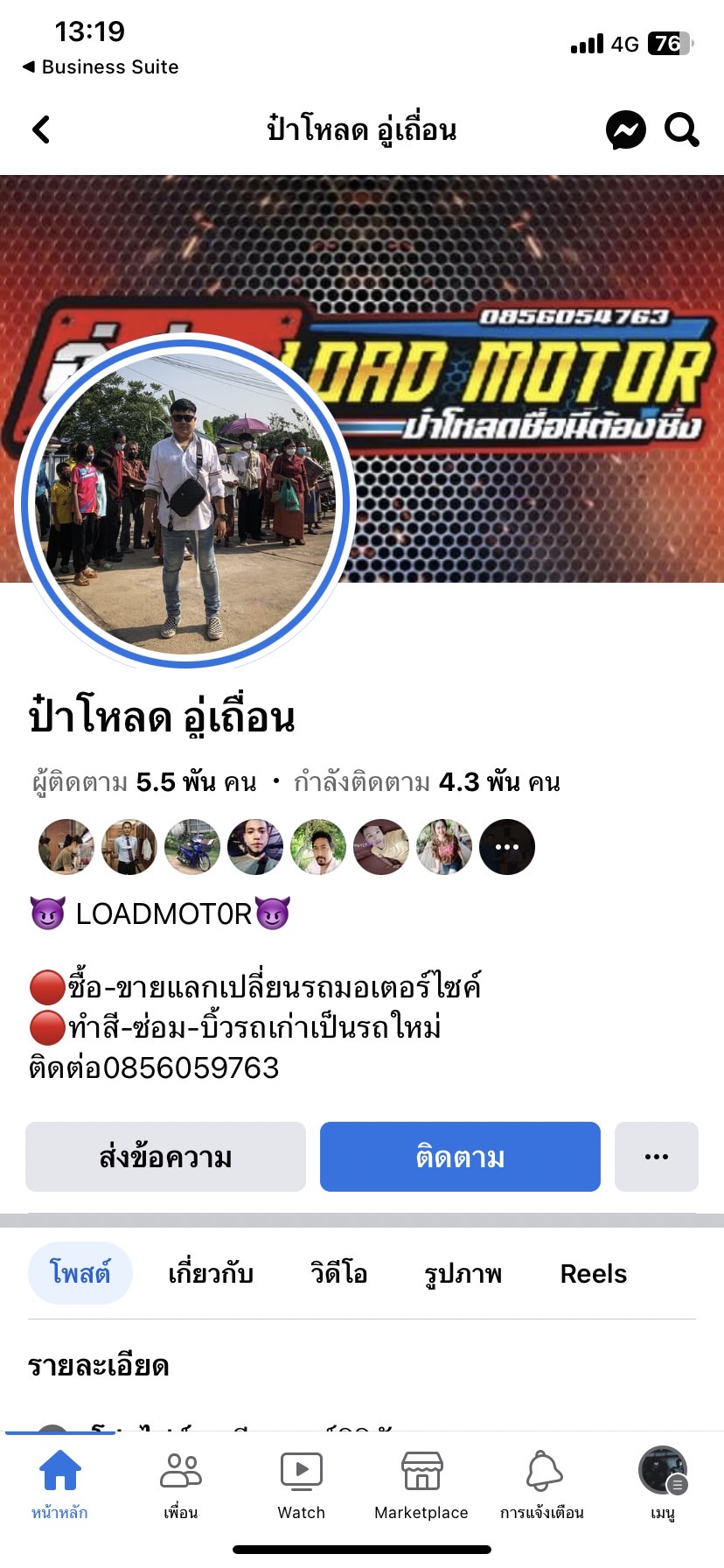Open Messenger from the top bar
The height and width of the screenshot is (1568, 724).
626,130
